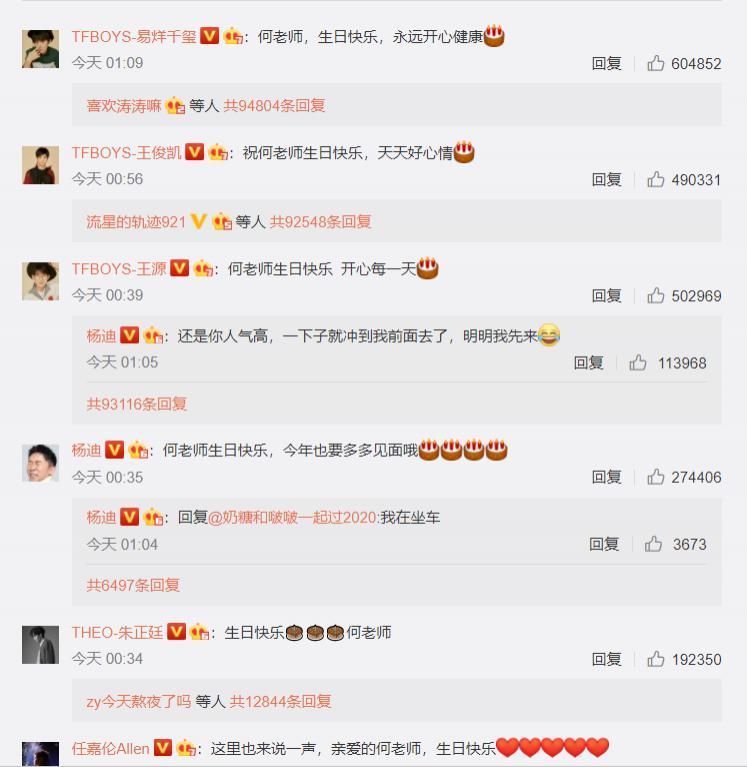Open TFBOYS-王俊凯's profile name

[126, 152]
